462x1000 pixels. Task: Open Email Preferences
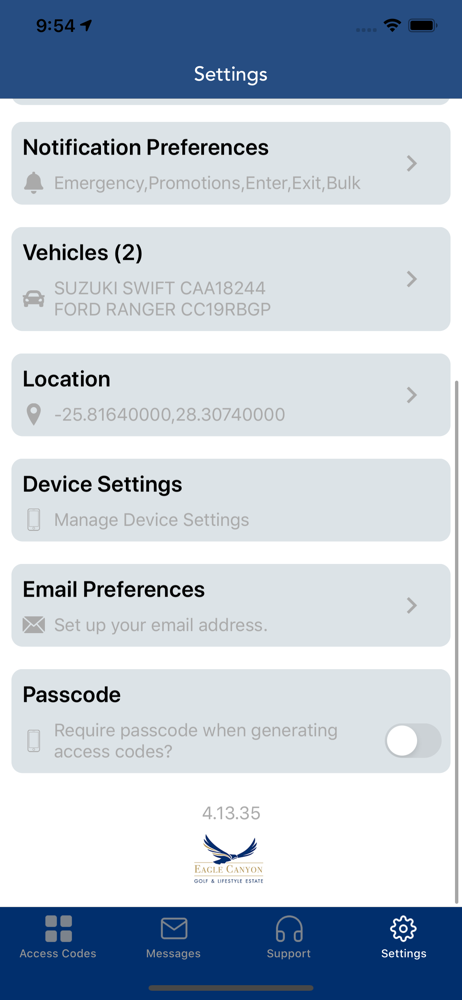[231, 605]
